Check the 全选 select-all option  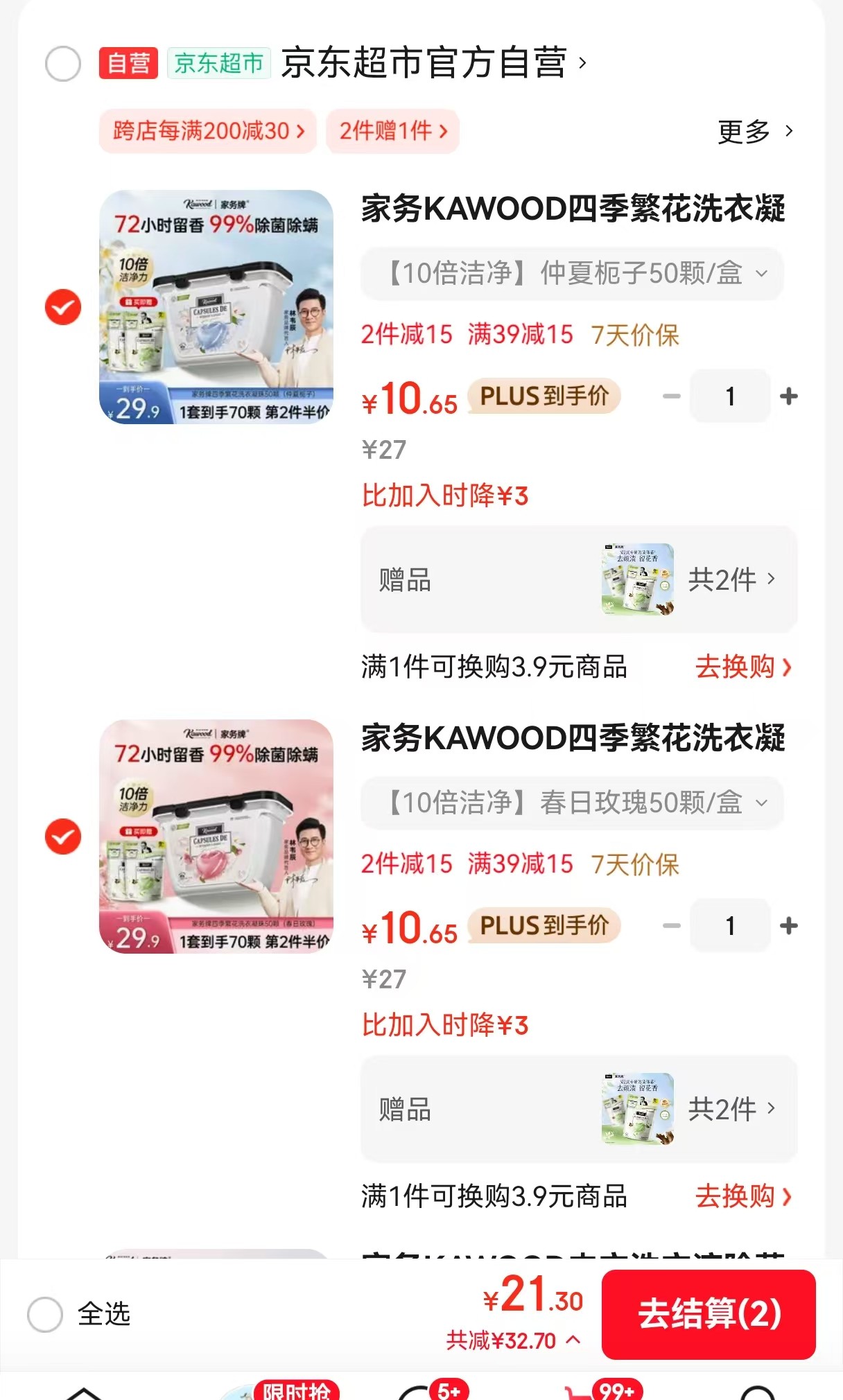[46, 1314]
